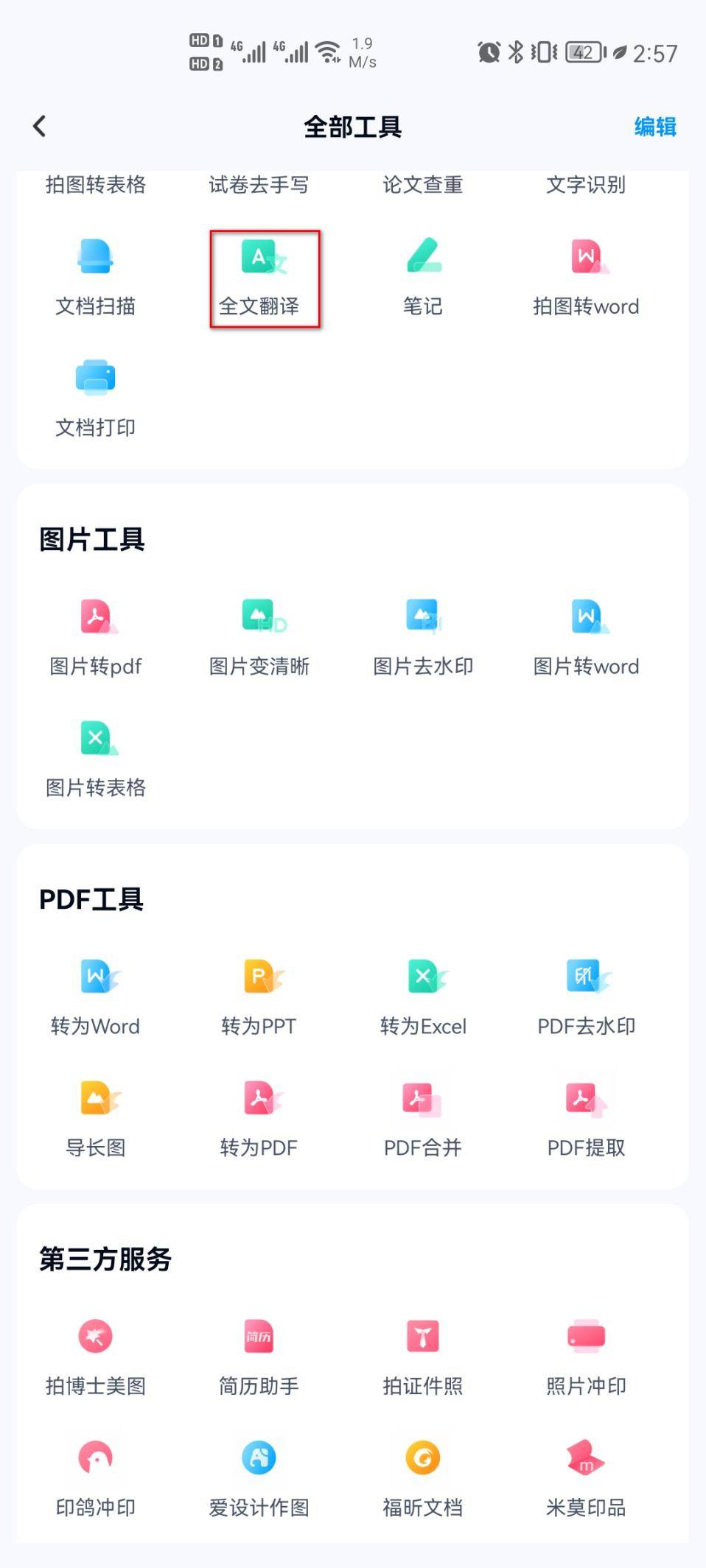Open 图片变清晰 image enhancer

point(259,639)
